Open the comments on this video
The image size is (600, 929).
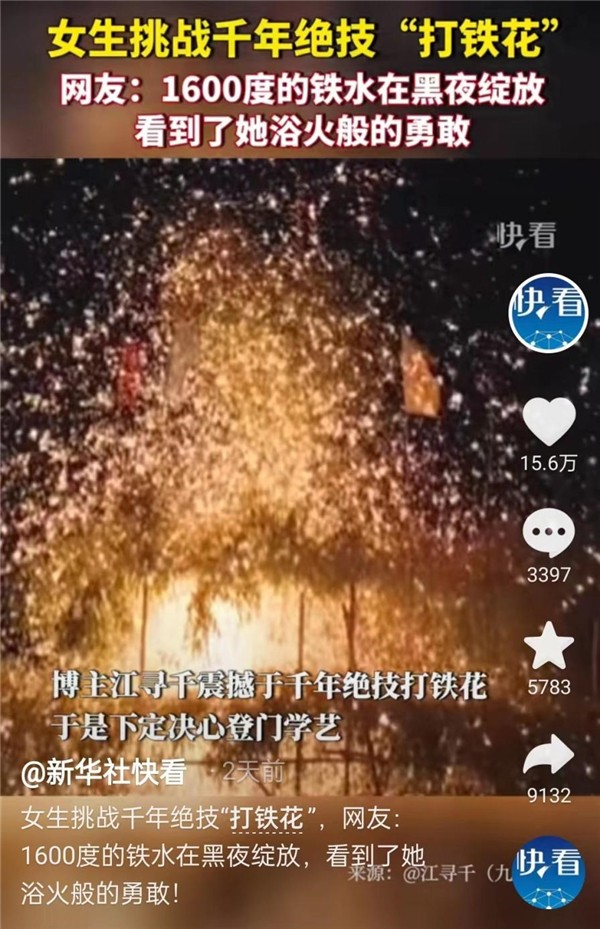[549, 534]
